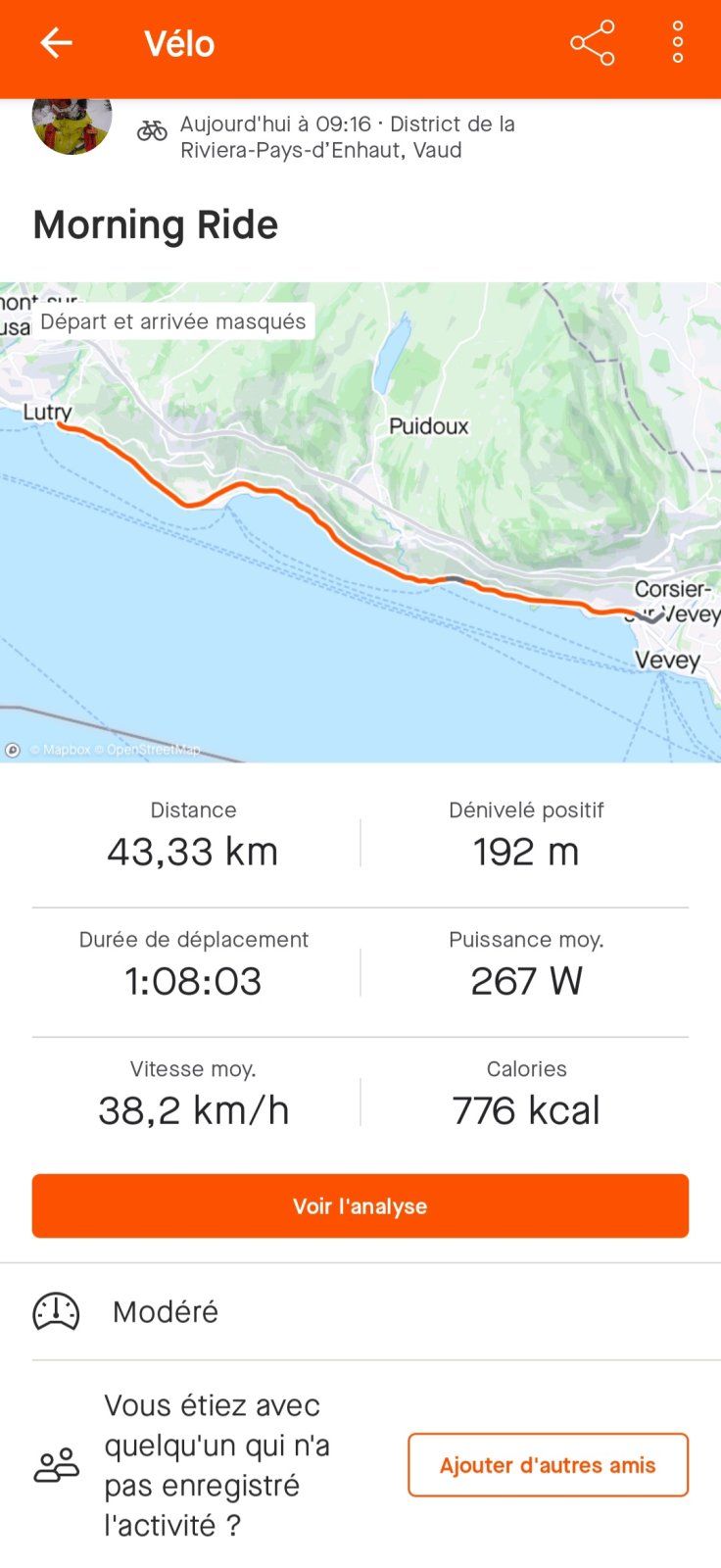This screenshot has width=721, height=1568.
Task: Open the three-dot overflow menu
Action: coord(677,43)
